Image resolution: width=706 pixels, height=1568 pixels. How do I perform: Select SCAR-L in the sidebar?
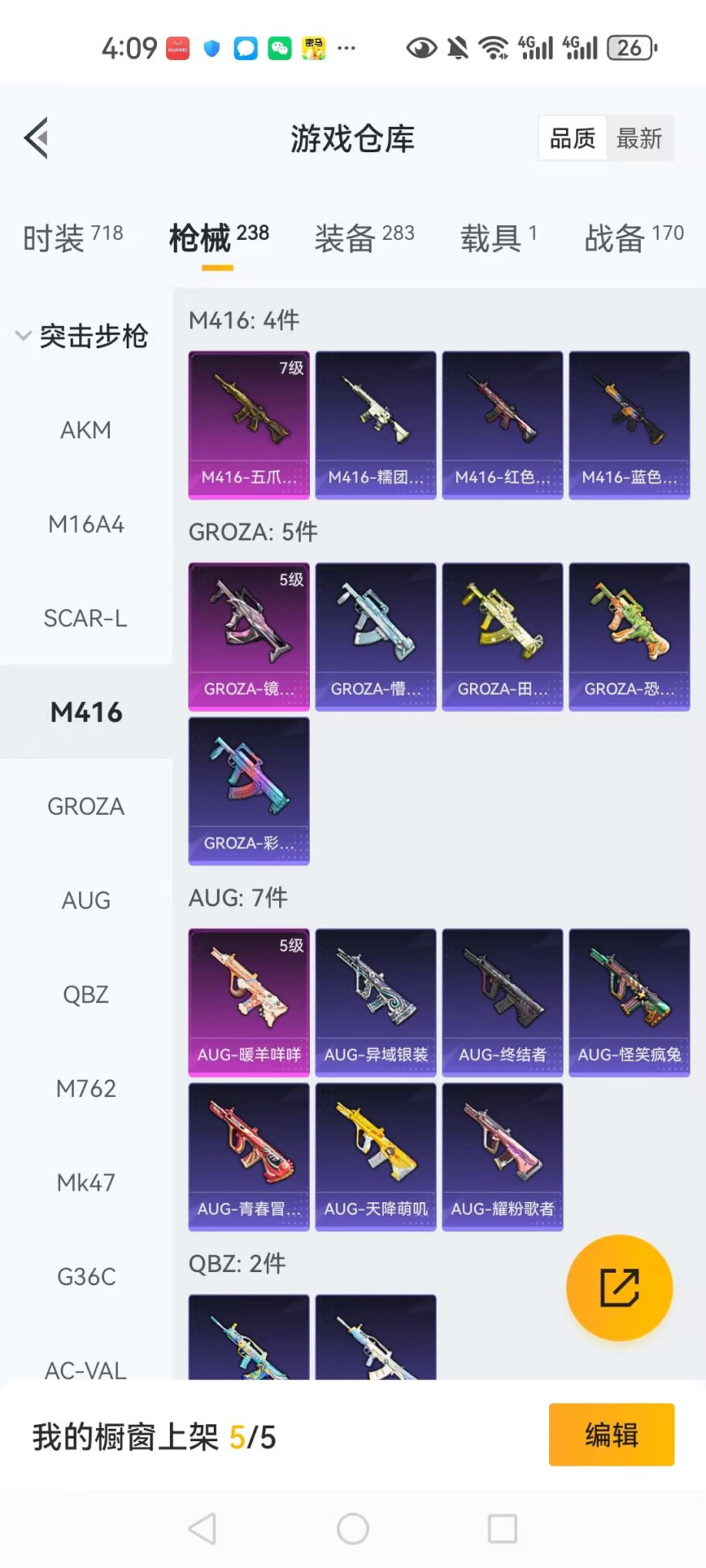pos(86,618)
